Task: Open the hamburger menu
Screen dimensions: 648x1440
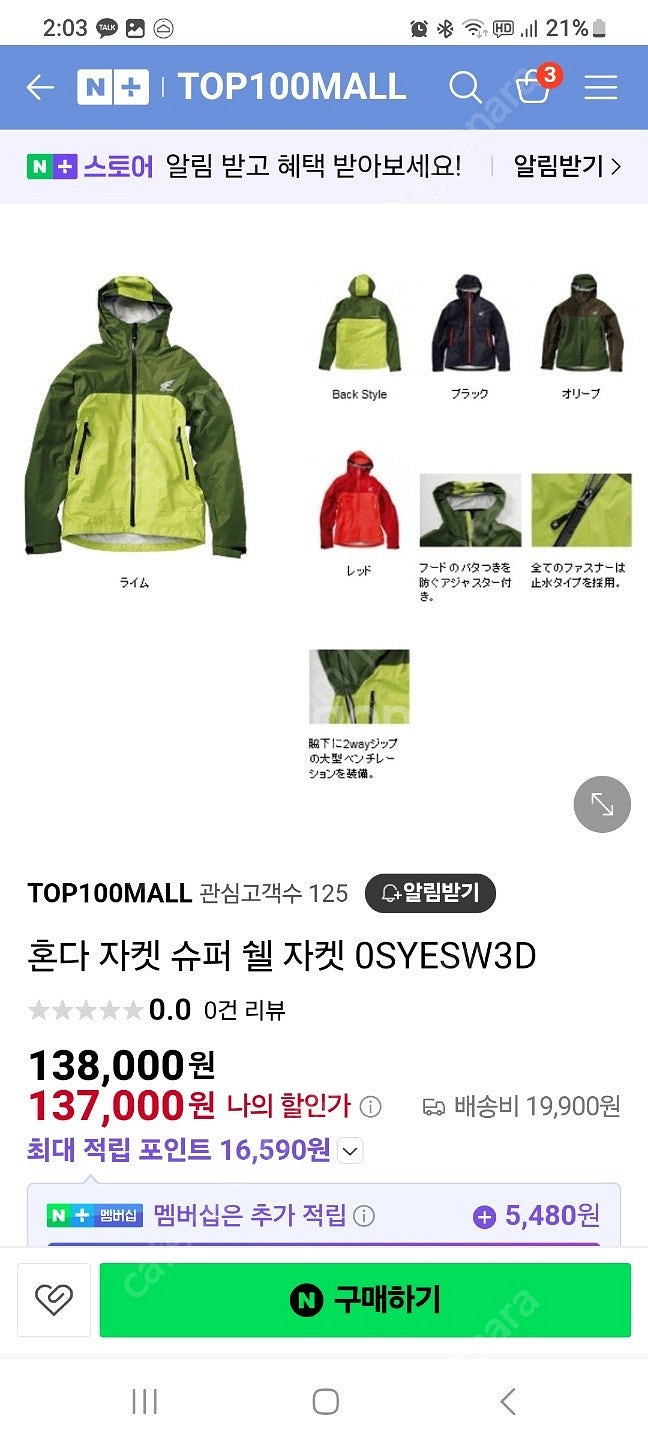Action: (600, 87)
